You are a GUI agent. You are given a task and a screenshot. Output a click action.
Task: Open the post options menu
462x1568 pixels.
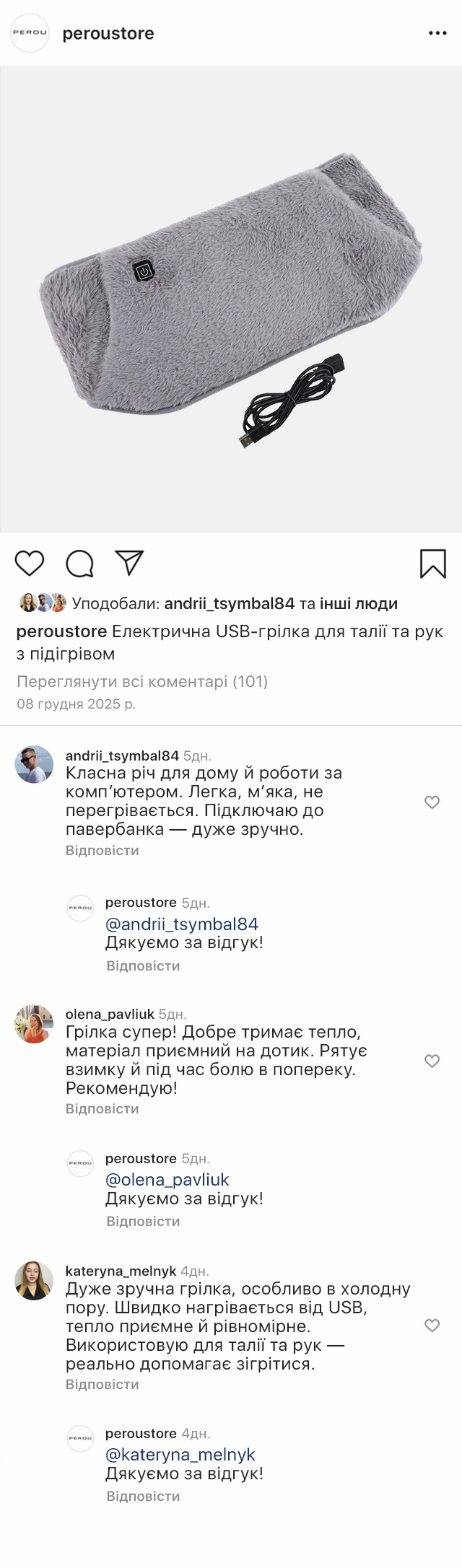(437, 33)
